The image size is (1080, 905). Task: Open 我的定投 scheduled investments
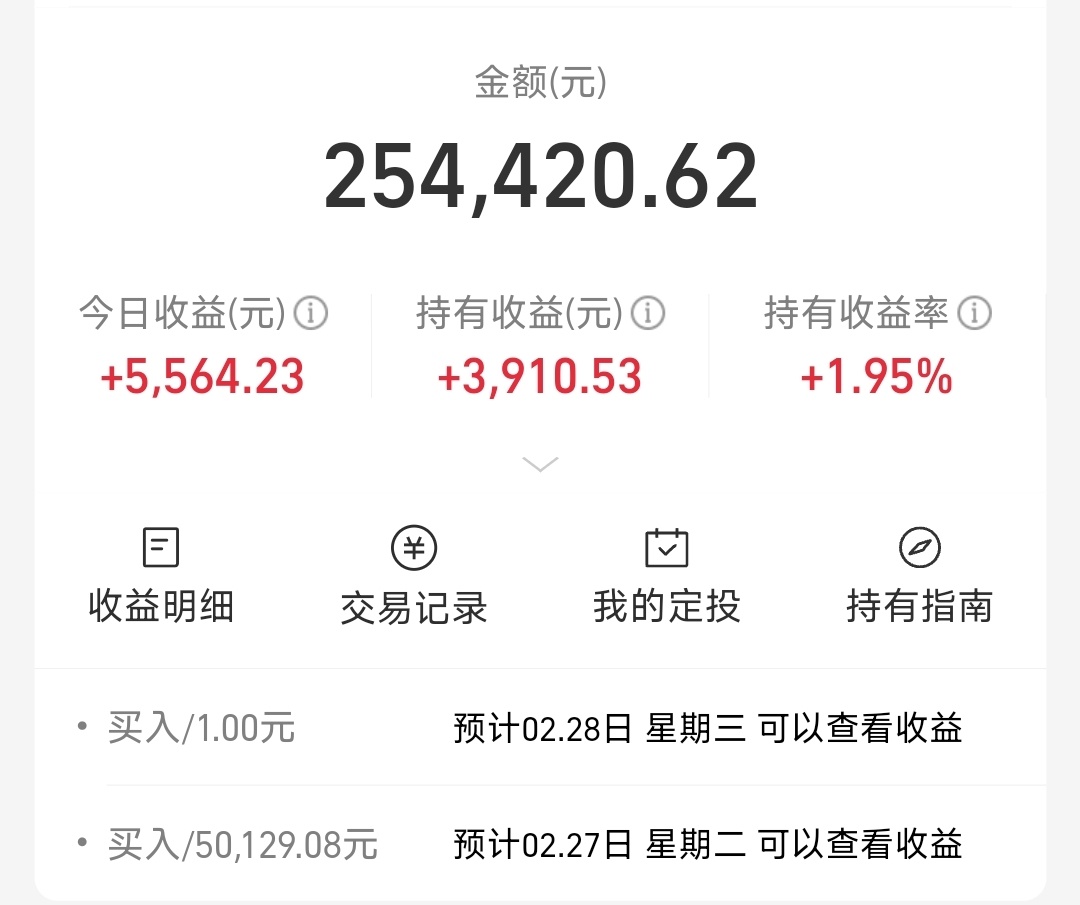[666, 575]
